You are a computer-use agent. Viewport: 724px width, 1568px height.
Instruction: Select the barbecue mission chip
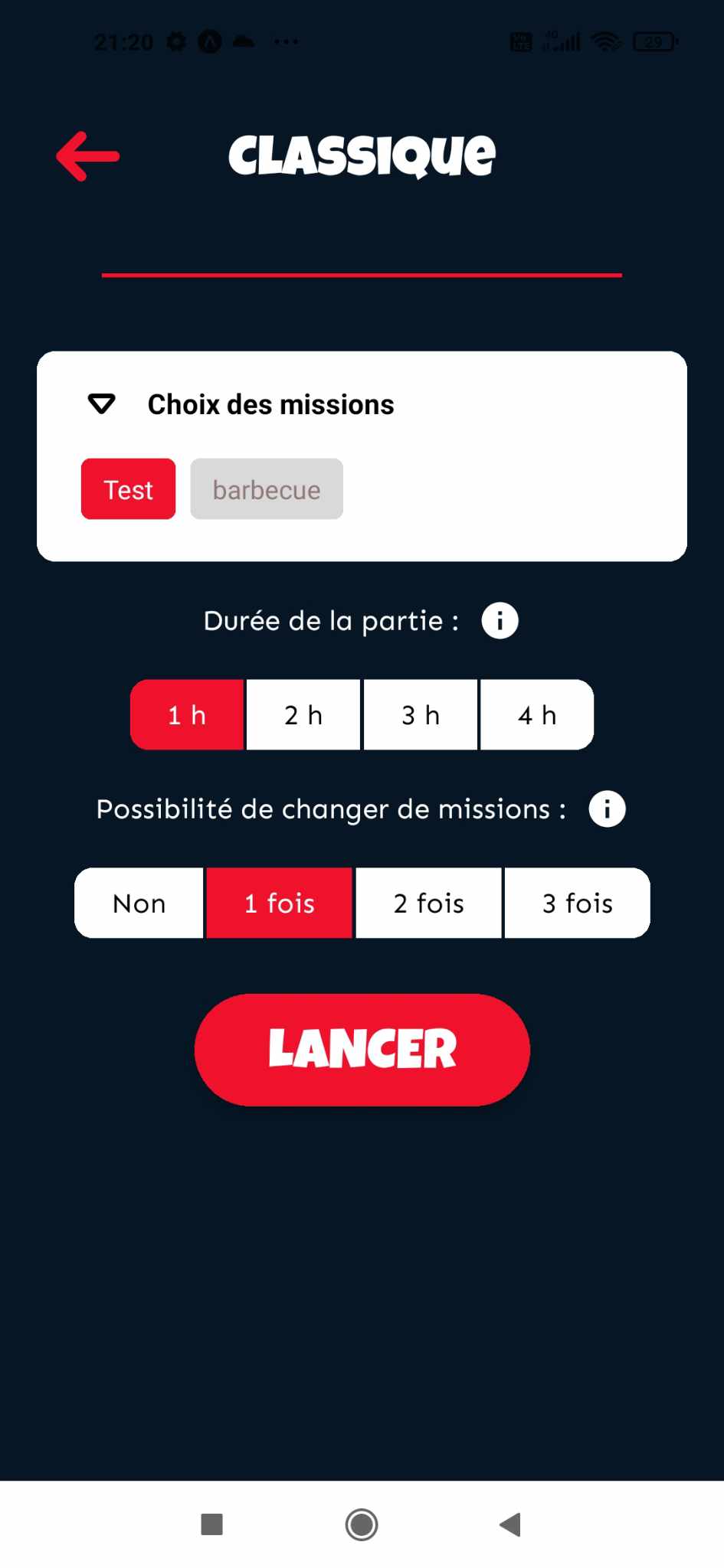[x=267, y=489]
